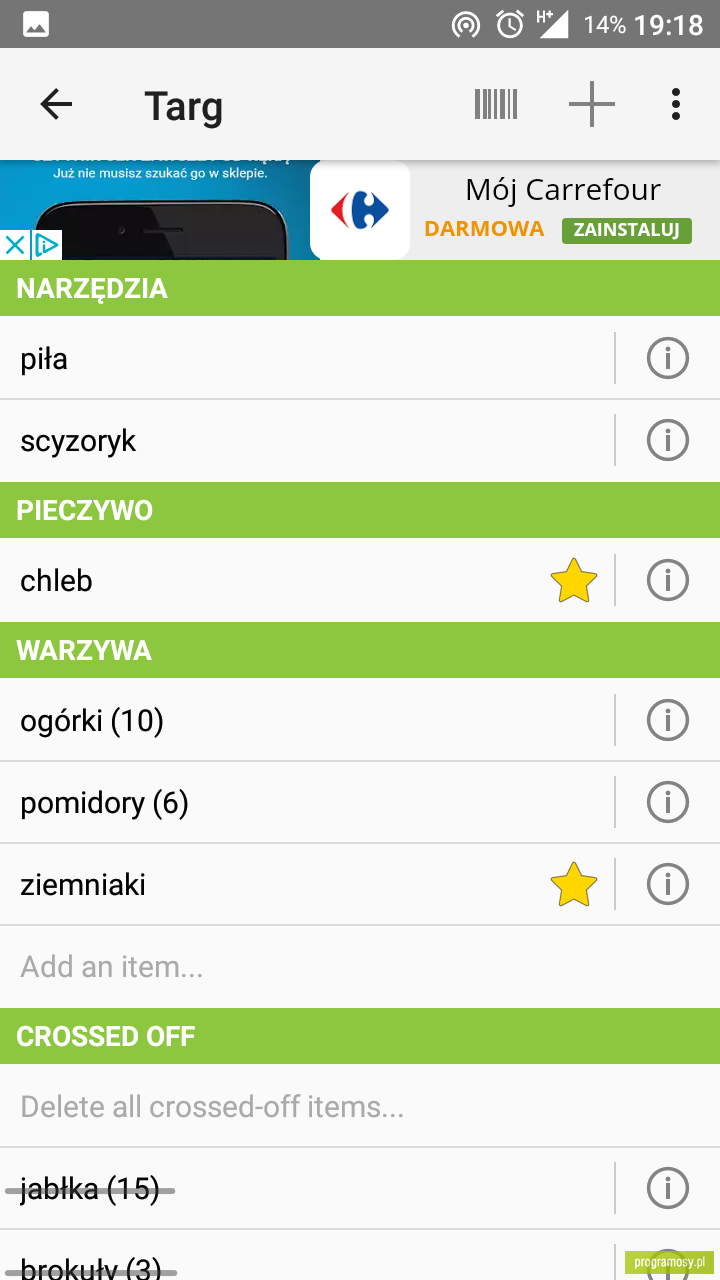The image size is (720, 1280).
Task: Close the ad banner
Action: pos(14,245)
